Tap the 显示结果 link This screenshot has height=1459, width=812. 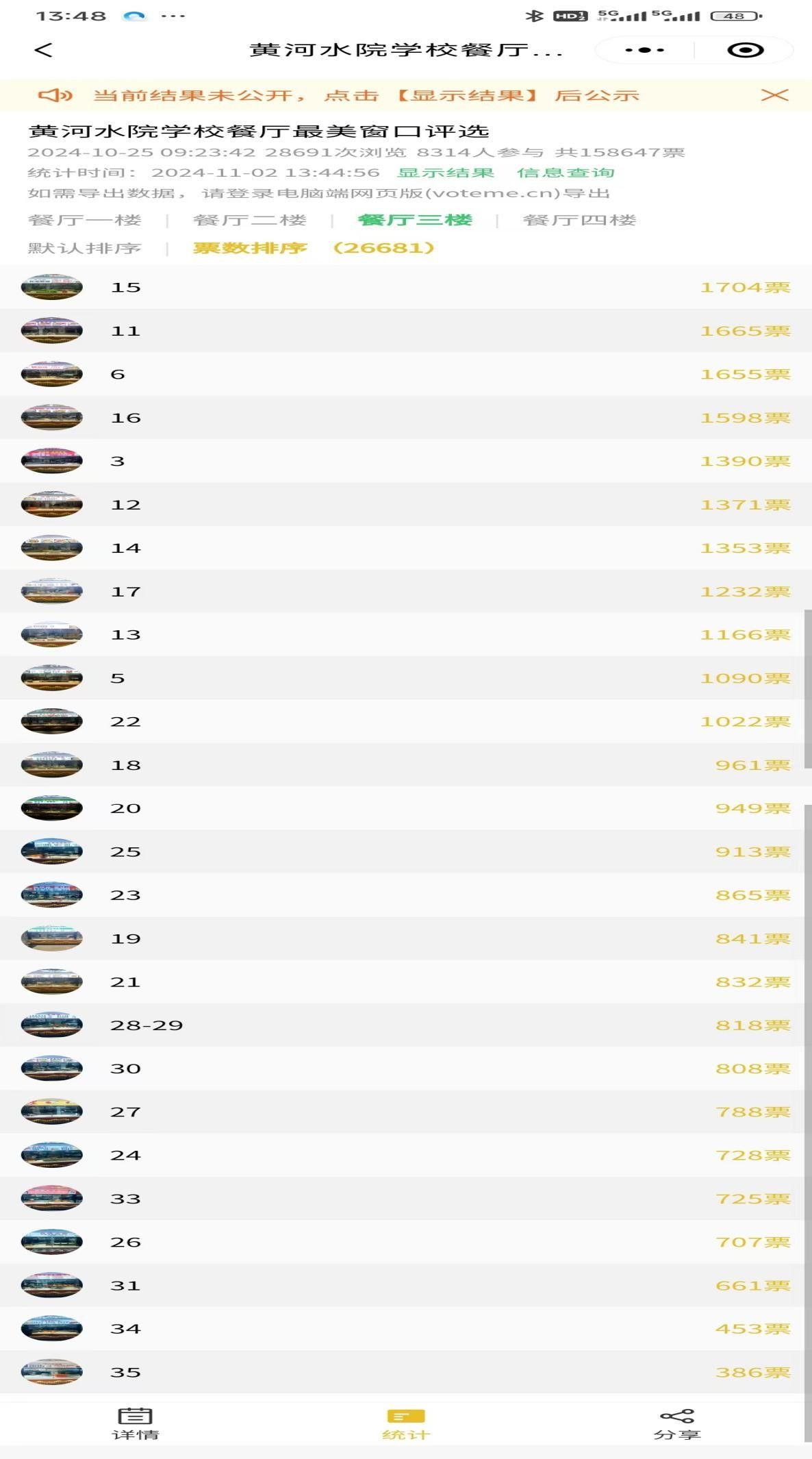[x=446, y=173]
